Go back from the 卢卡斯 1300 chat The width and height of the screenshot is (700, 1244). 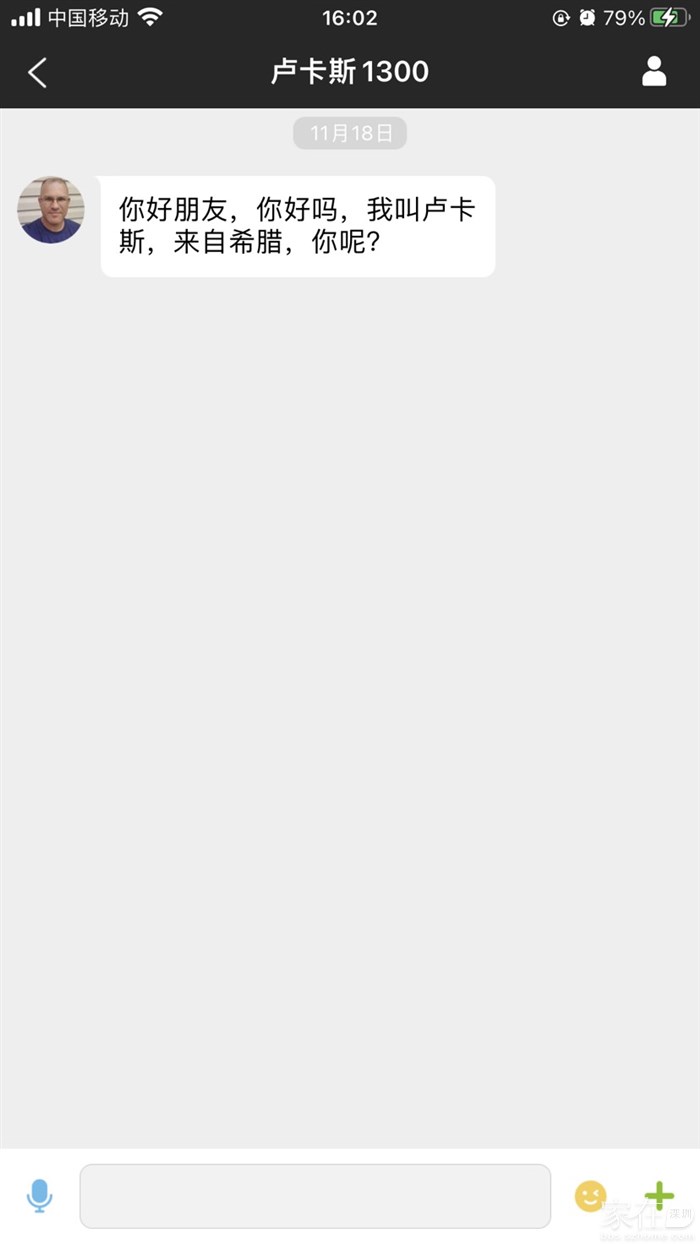pos(38,72)
